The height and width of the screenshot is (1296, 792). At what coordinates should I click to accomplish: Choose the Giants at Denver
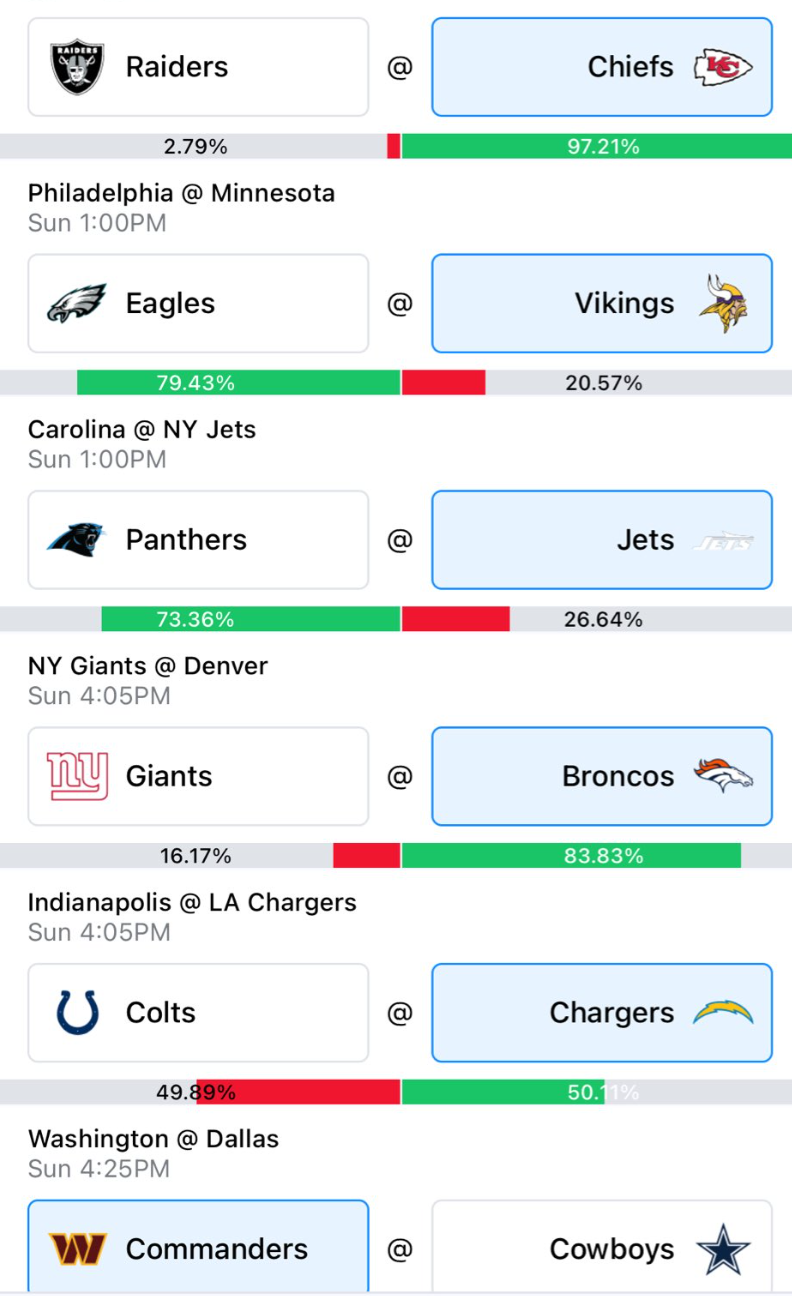pos(198,776)
